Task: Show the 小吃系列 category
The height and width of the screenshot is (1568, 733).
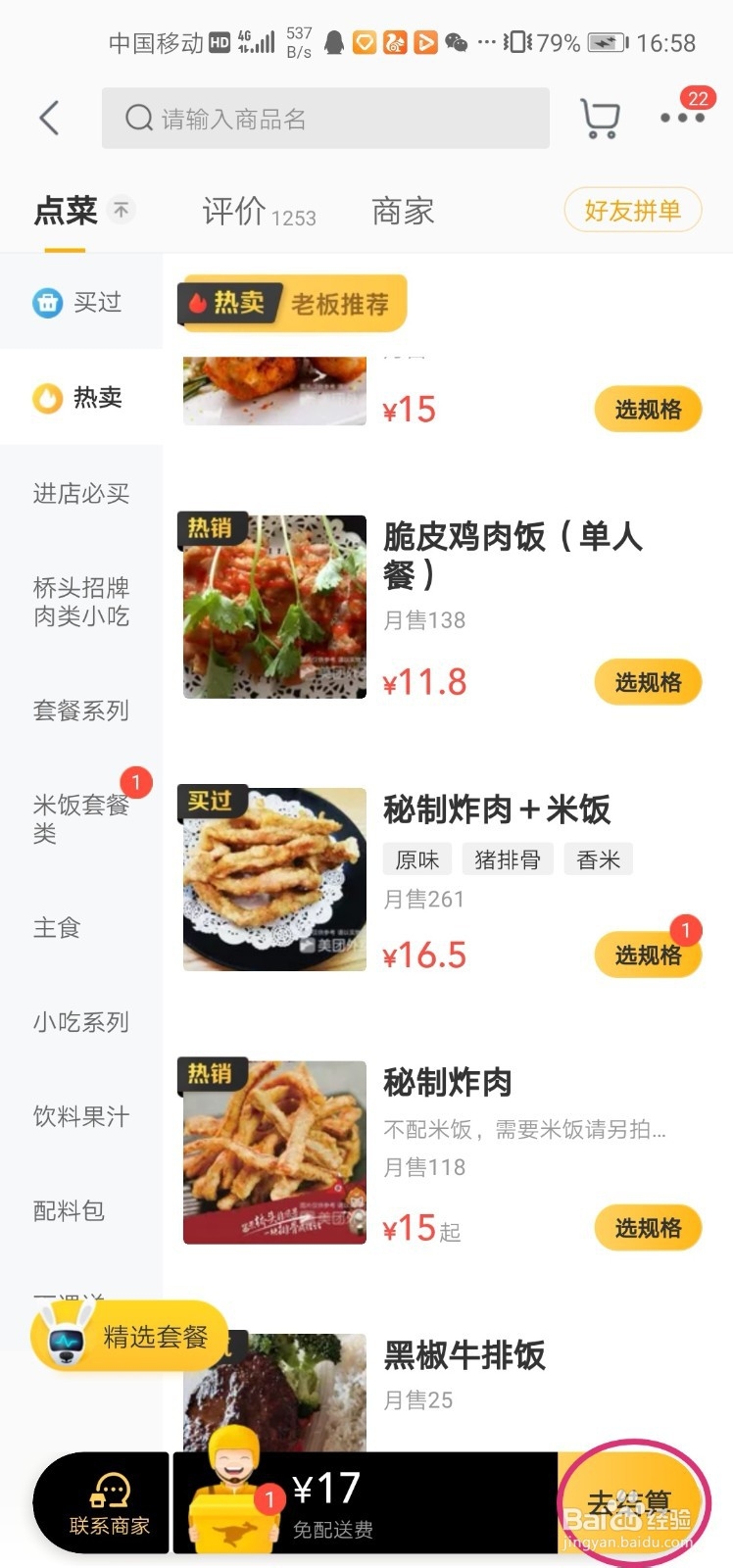Action: click(x=81, y=1022)
